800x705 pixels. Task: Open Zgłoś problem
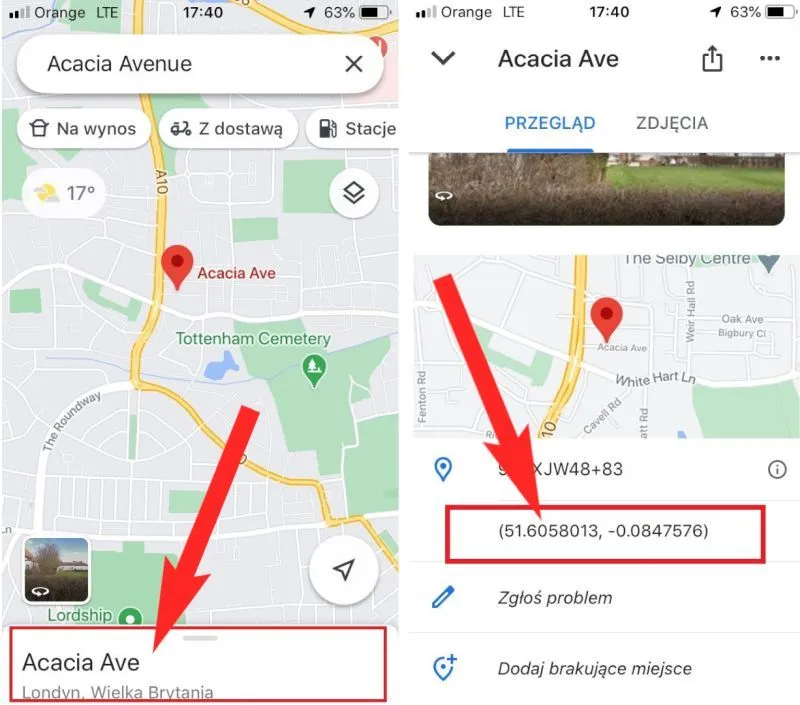click(555, 598)
